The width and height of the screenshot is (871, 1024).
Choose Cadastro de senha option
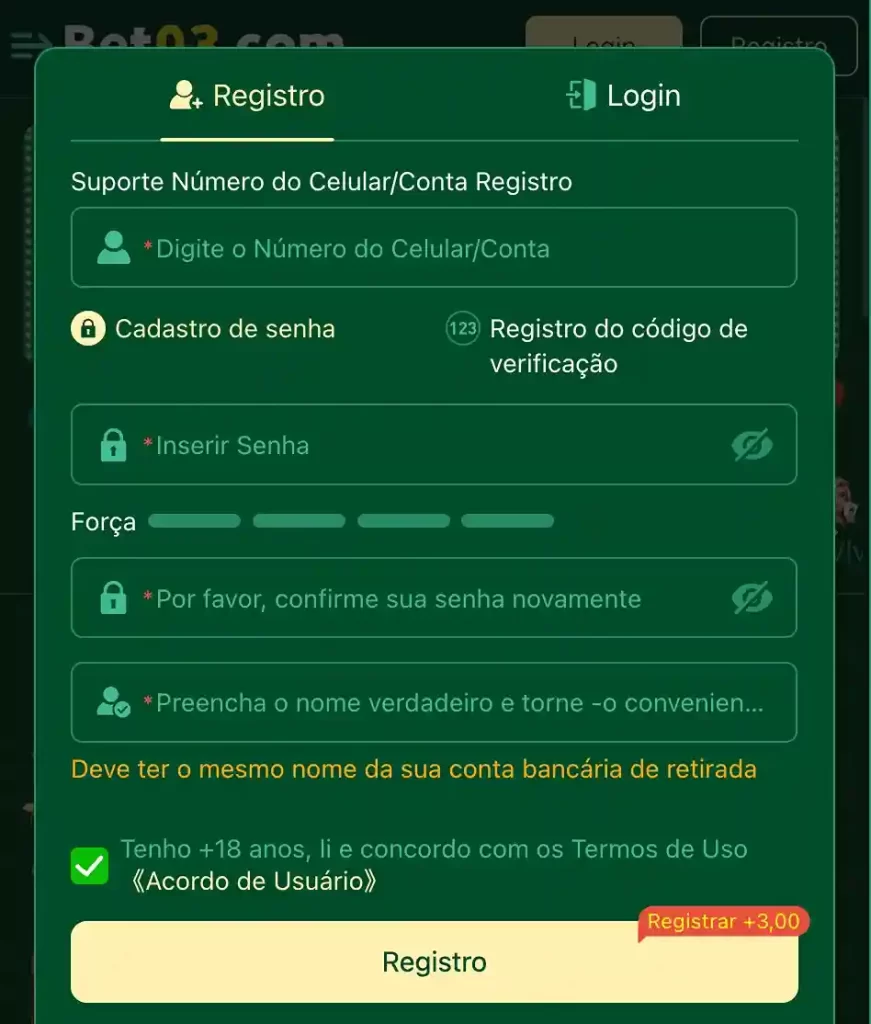tap(203, 329)
